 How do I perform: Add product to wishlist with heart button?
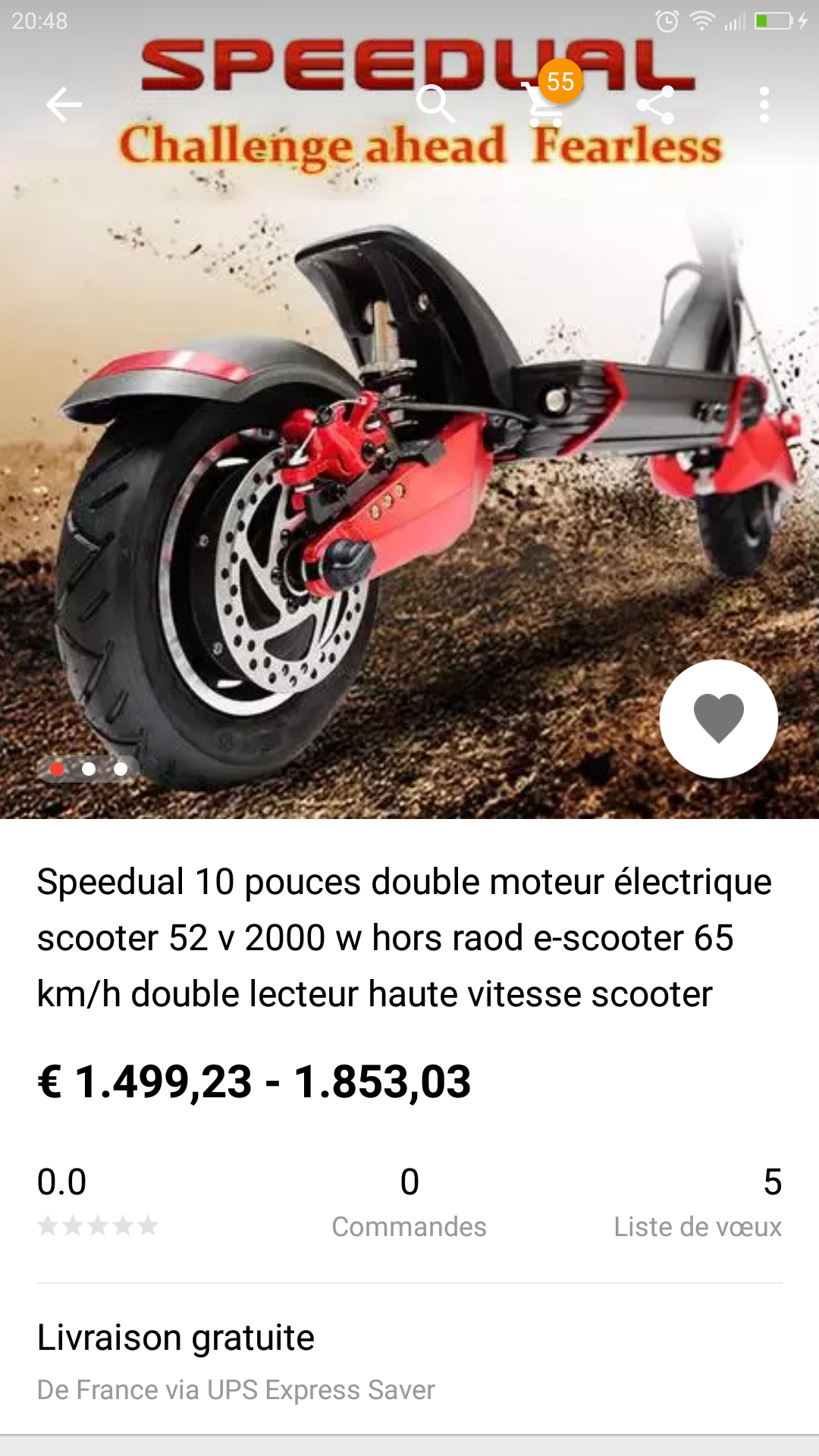tap(718, 718)
